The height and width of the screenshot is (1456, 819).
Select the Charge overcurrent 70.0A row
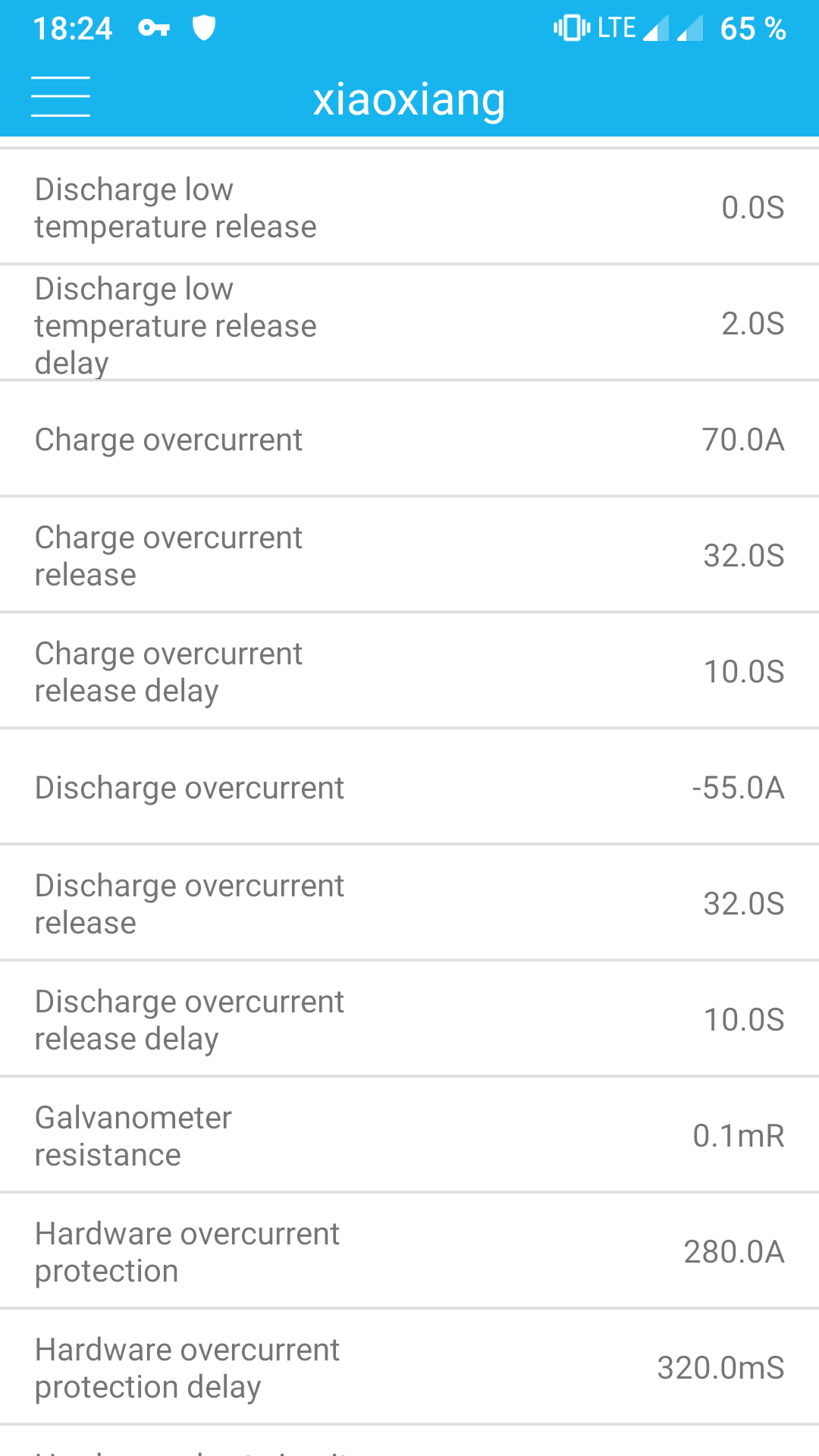point(409,440)
